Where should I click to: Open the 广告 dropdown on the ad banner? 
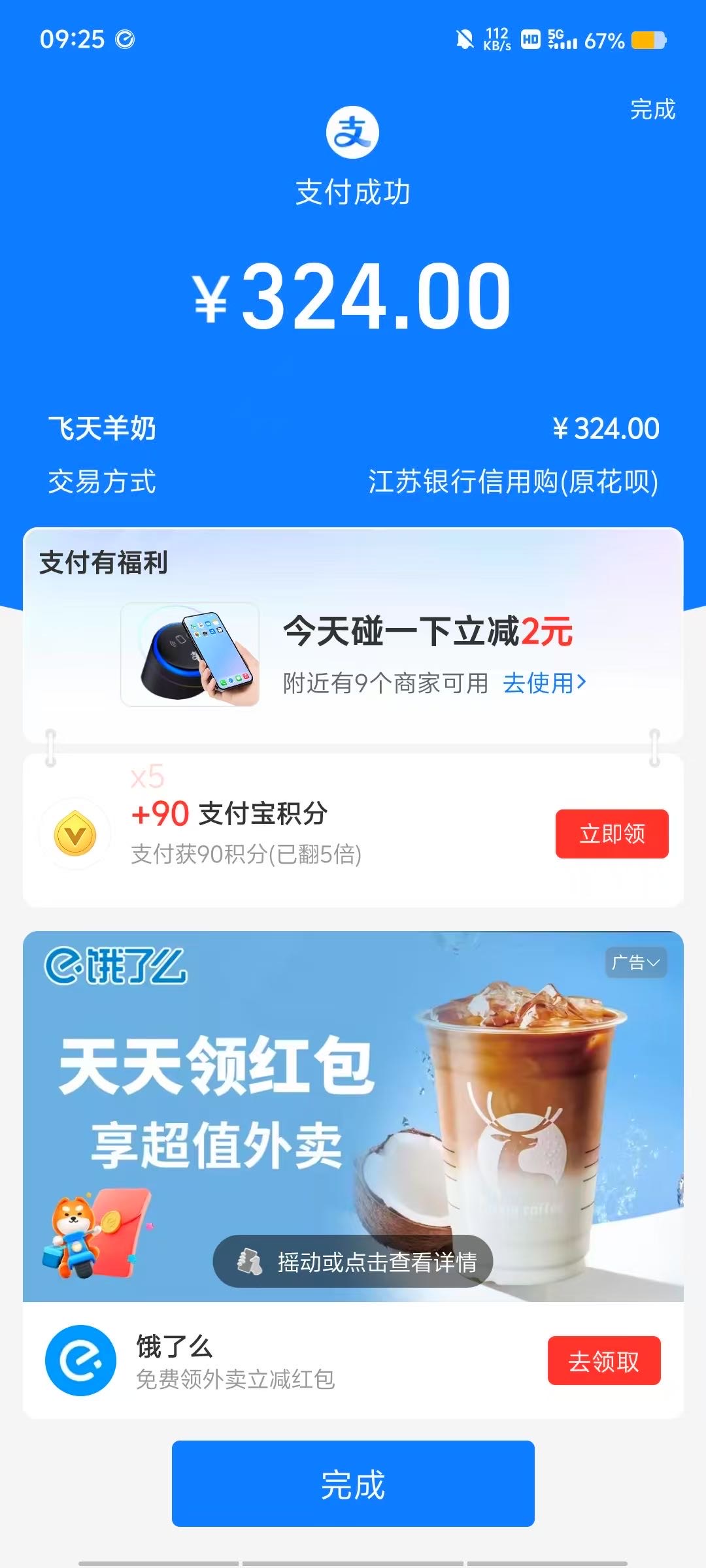[x=635, y=962]
